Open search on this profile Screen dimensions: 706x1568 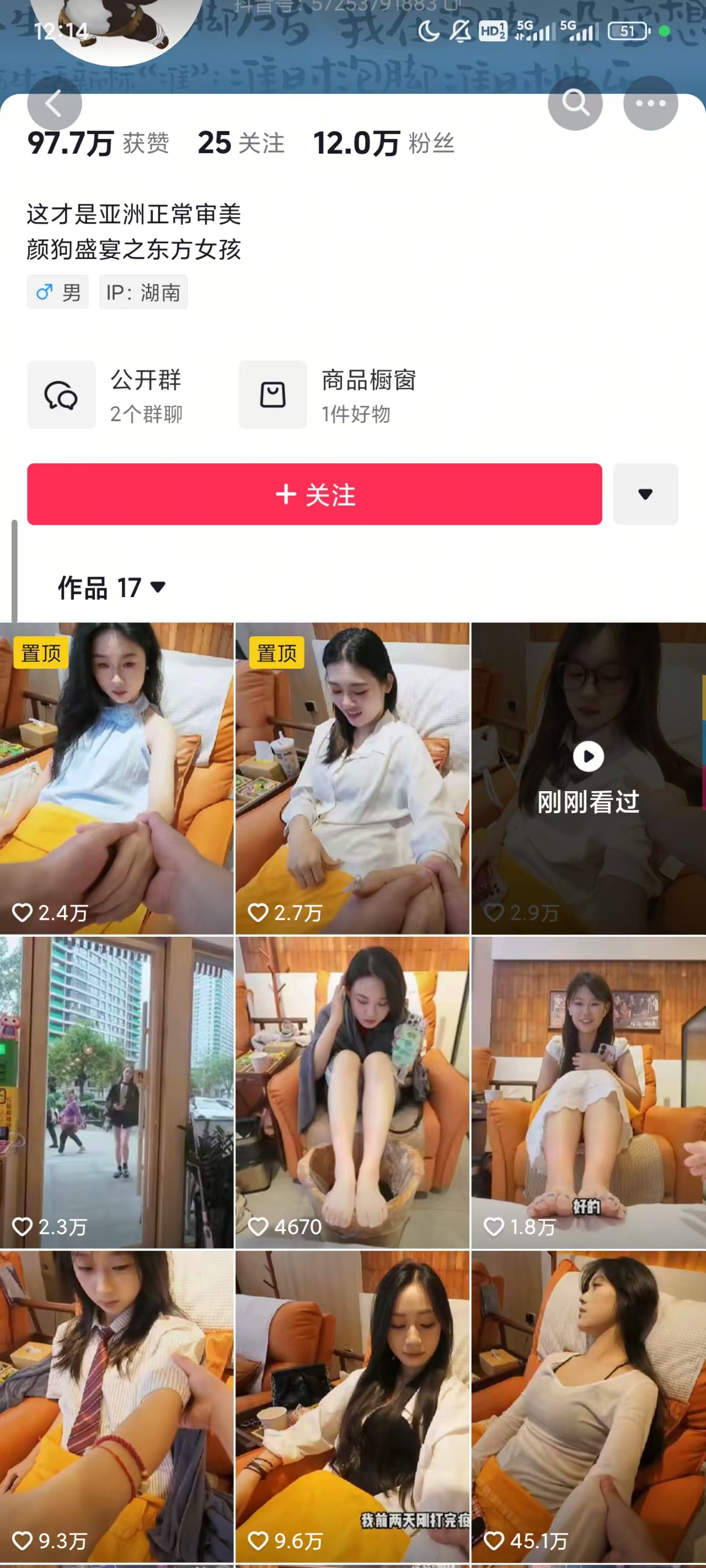coord(574,104)
